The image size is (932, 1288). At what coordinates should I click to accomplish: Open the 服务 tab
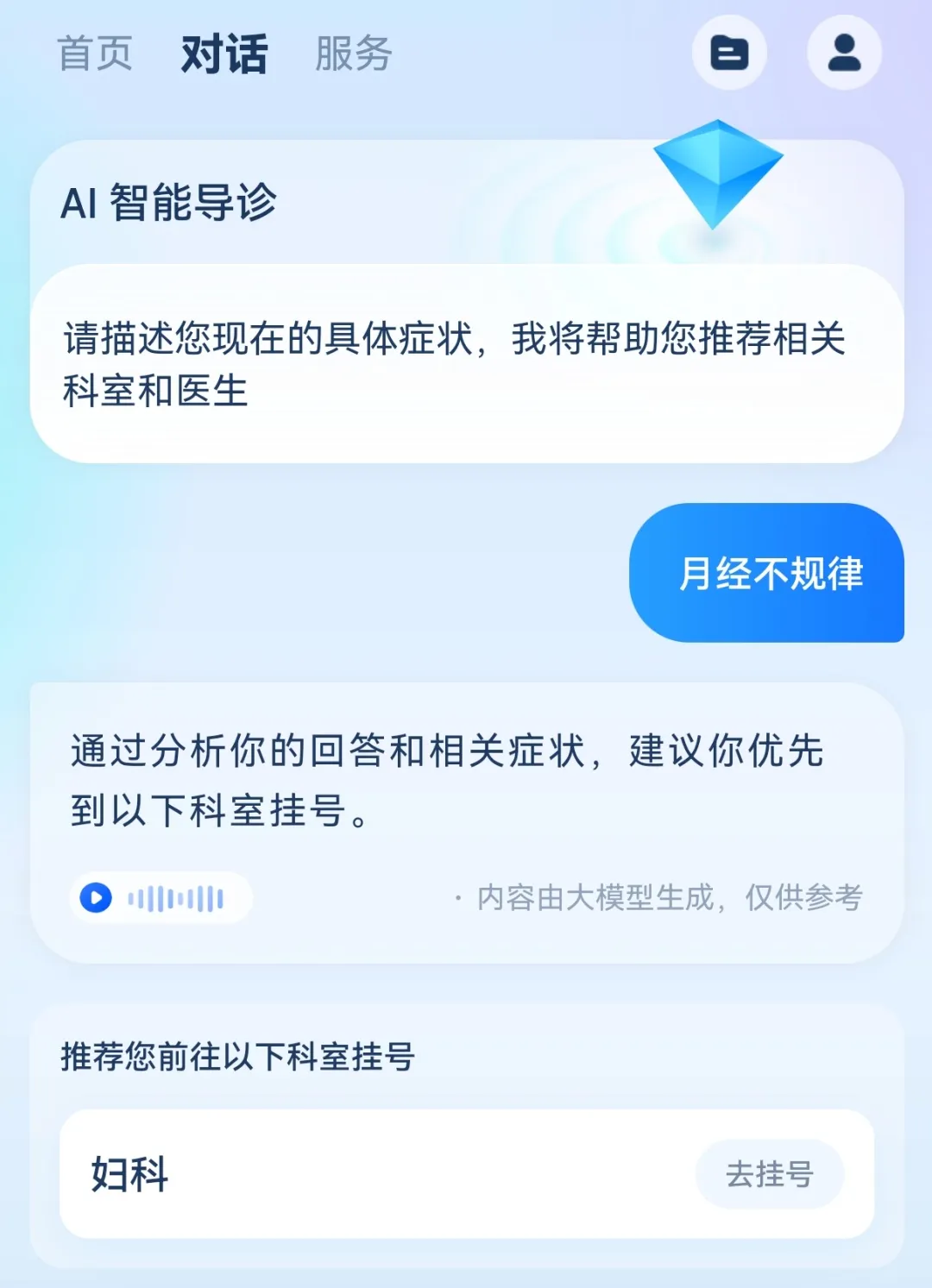[354, 53]
